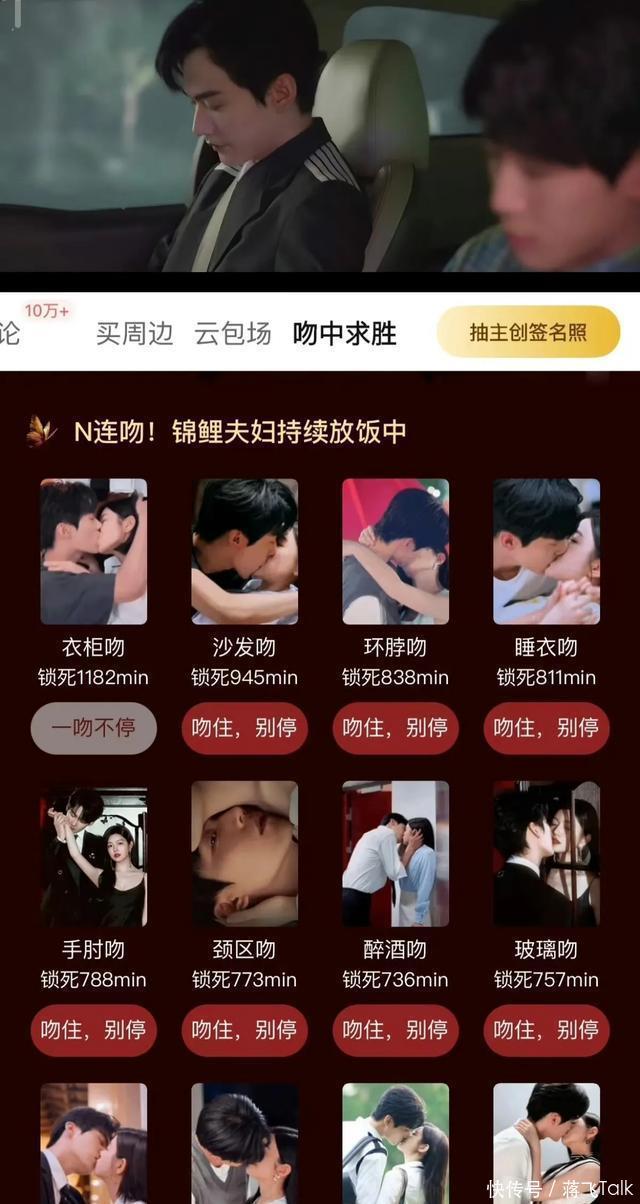This screenshot has height=1204, width=640.
Task: Vote 吻住，别停 for 睡衣吻
Action: tap(546, 728)
